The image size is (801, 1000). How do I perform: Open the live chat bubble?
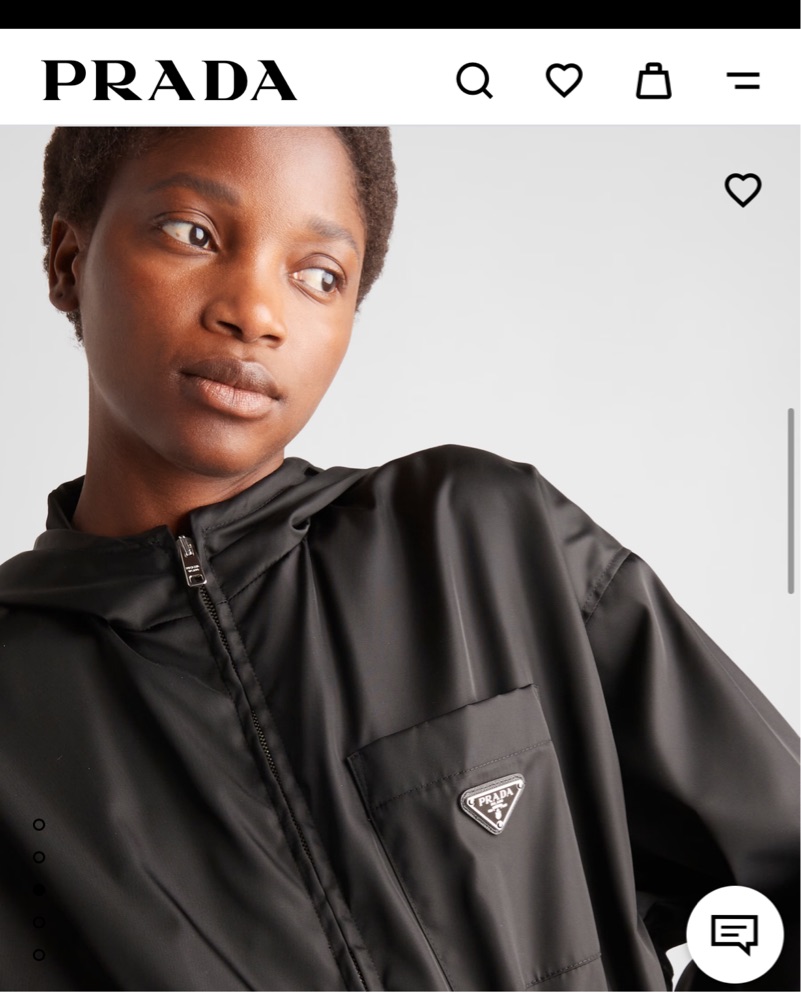(x=734, y=934)
